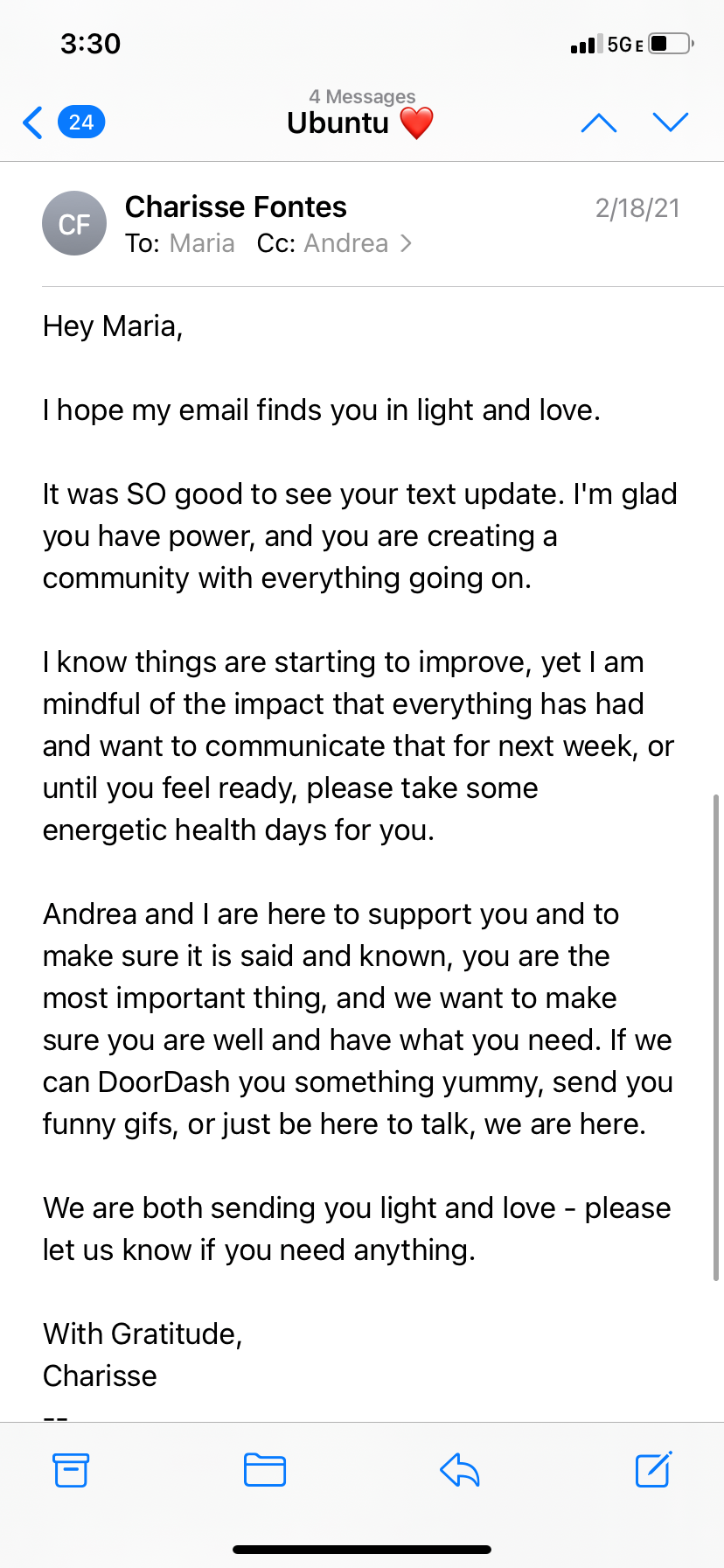The width and height of the screenshot is (724, 1568).
Task: Archive this email
Action: tap(71, 1470)
